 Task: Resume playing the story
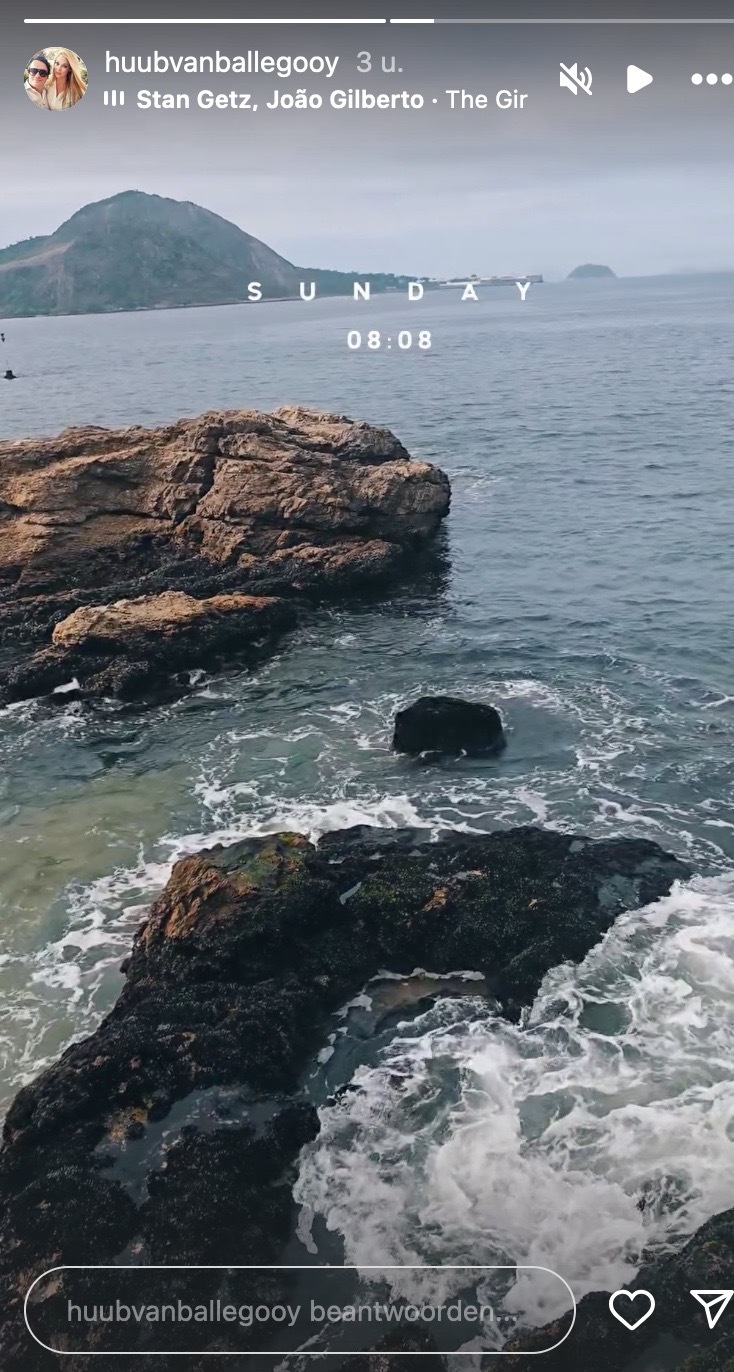coord(639,79)
